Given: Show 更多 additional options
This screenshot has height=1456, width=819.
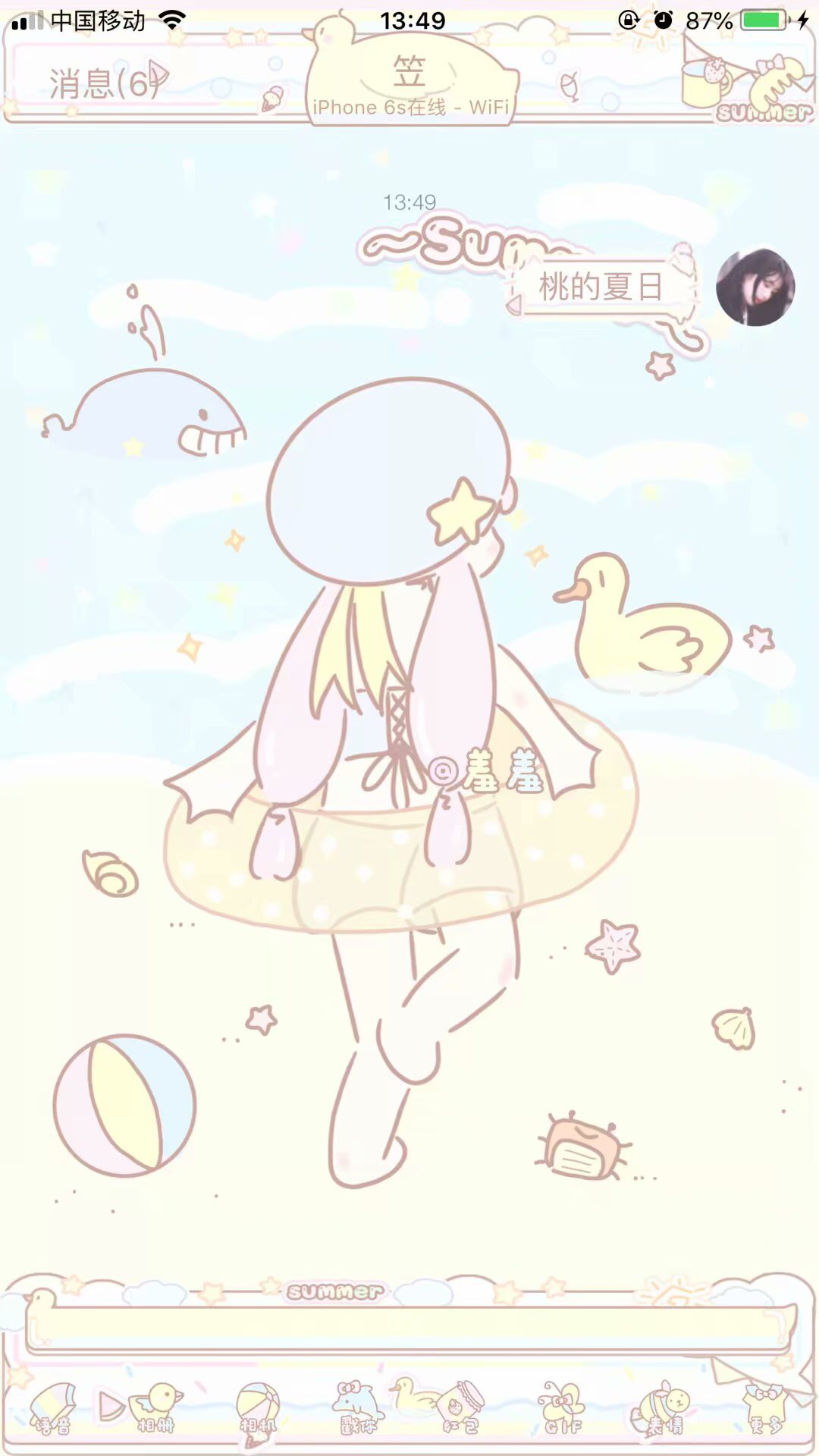Looking at the screenshot, I should point(766,1409).
